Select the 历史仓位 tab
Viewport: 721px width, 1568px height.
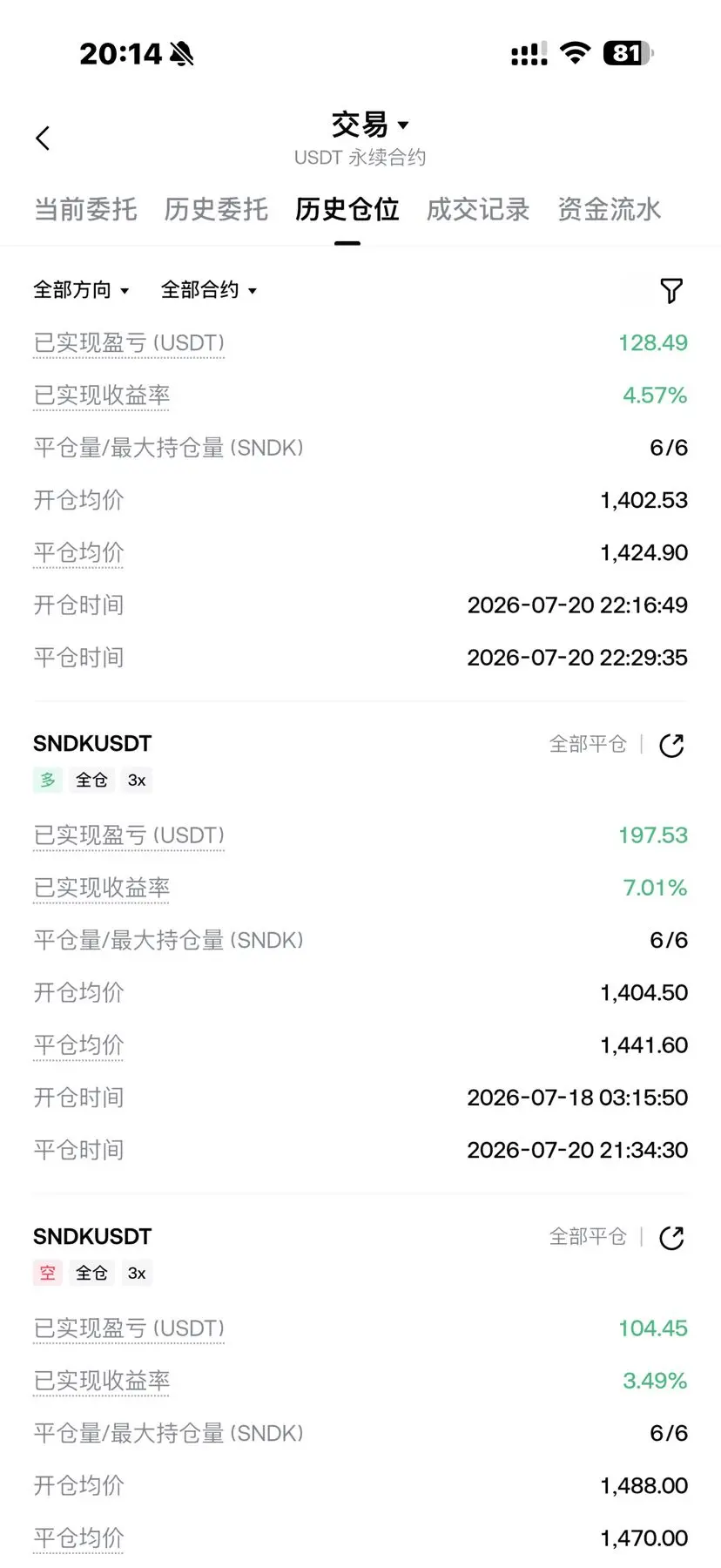click(347, 209)
